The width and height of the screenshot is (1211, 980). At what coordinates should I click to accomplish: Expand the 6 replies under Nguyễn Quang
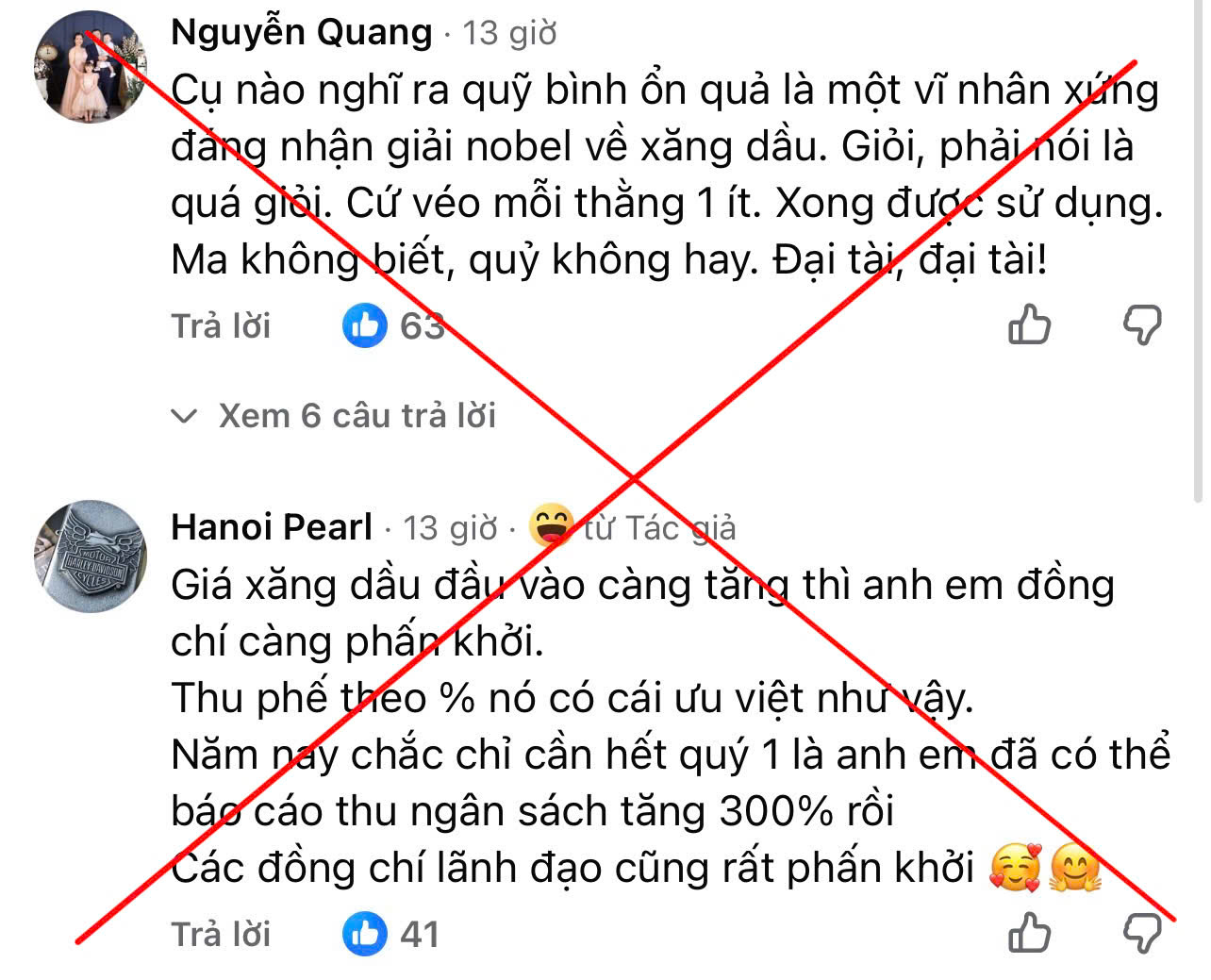coord(336,416)
